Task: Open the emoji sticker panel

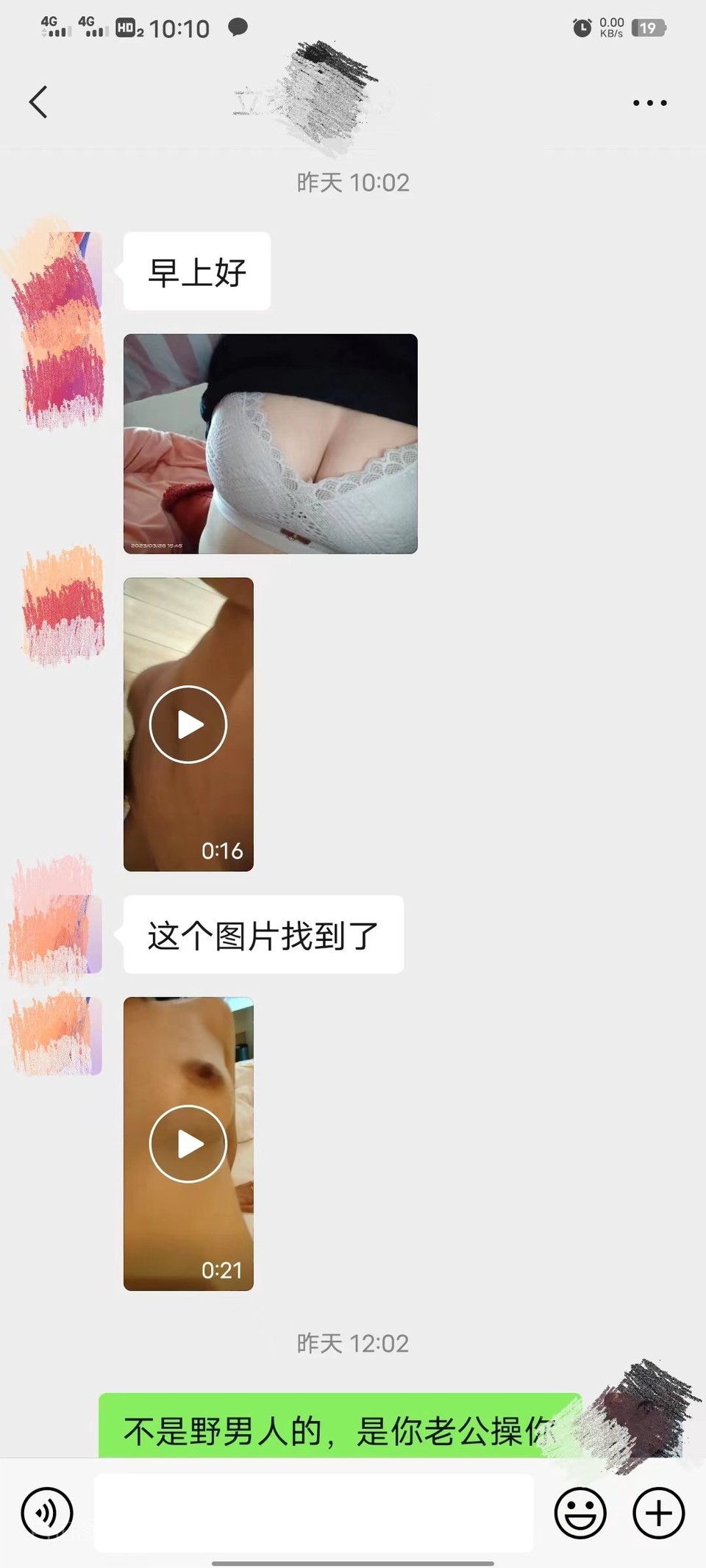Action: point(580,1513)
